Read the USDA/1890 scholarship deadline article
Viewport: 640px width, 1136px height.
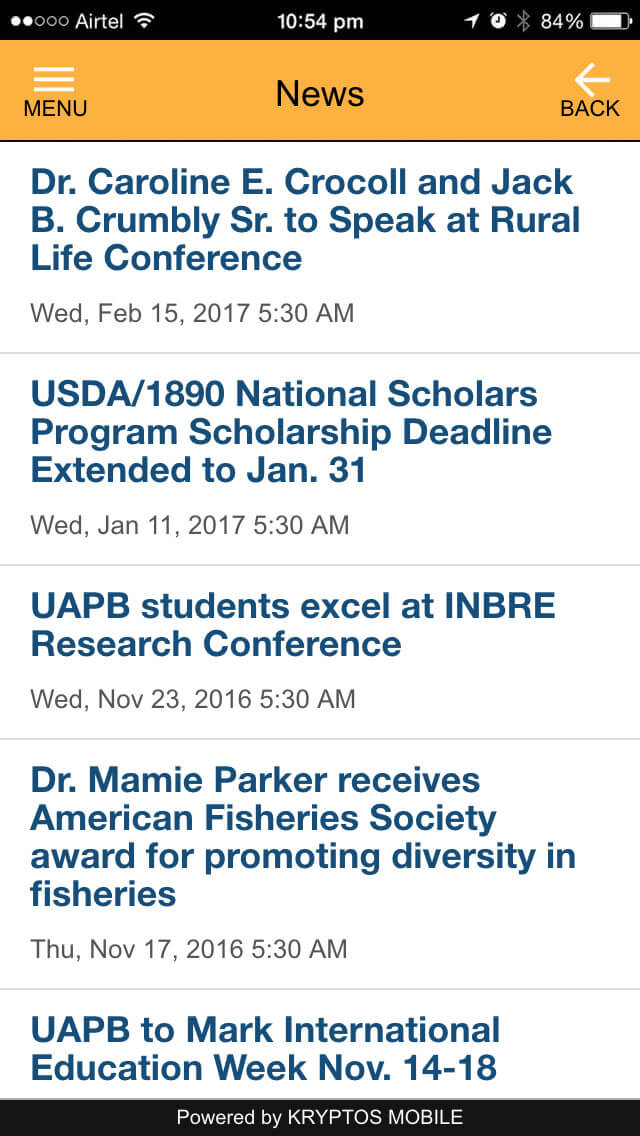320,459
